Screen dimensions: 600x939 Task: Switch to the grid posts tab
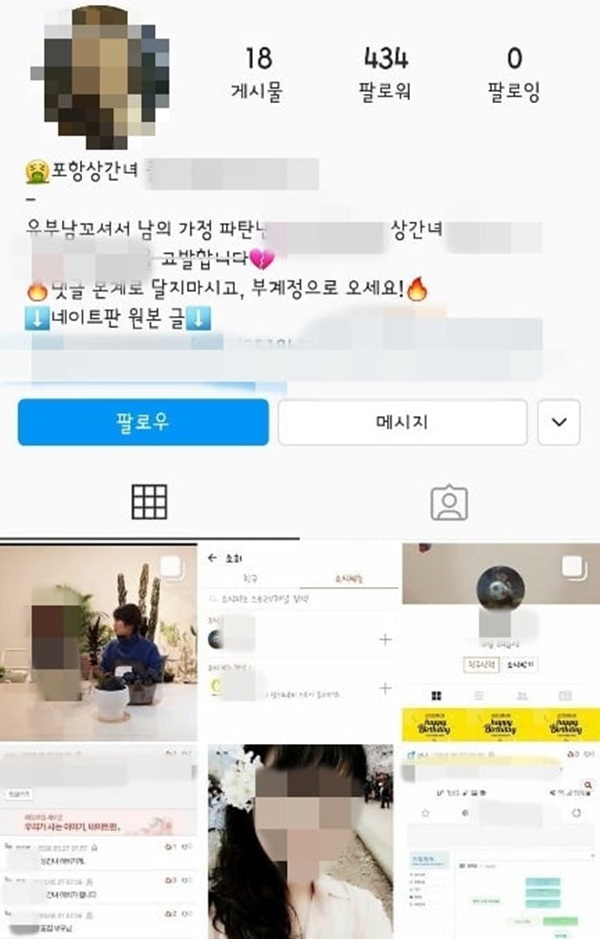coord(149,502)
